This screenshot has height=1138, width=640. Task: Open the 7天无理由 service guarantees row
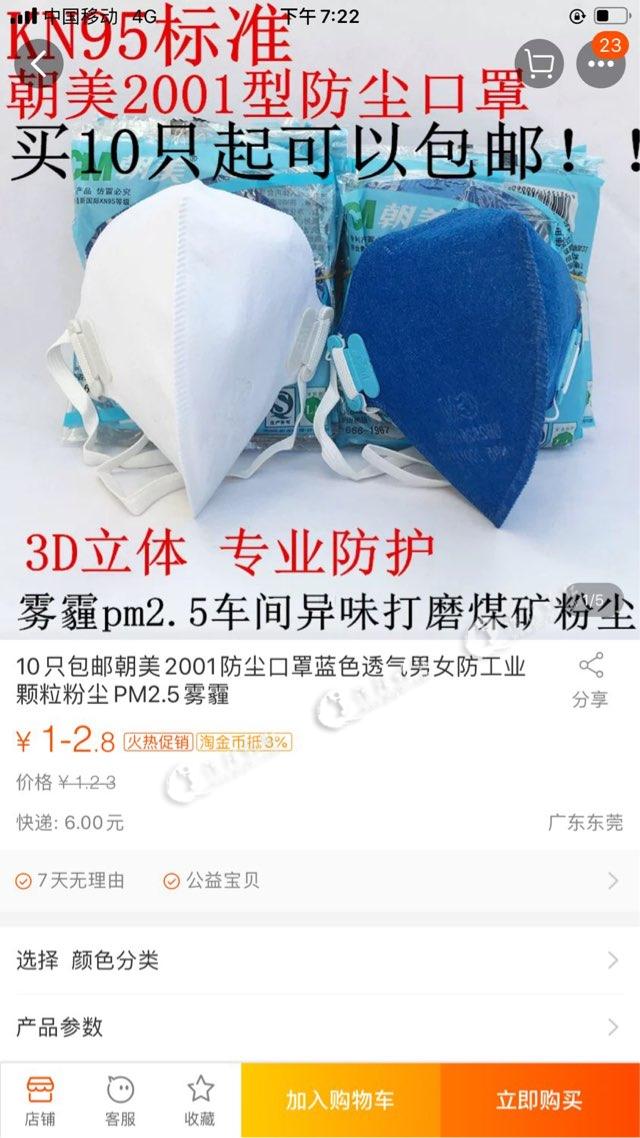[320, 881]
